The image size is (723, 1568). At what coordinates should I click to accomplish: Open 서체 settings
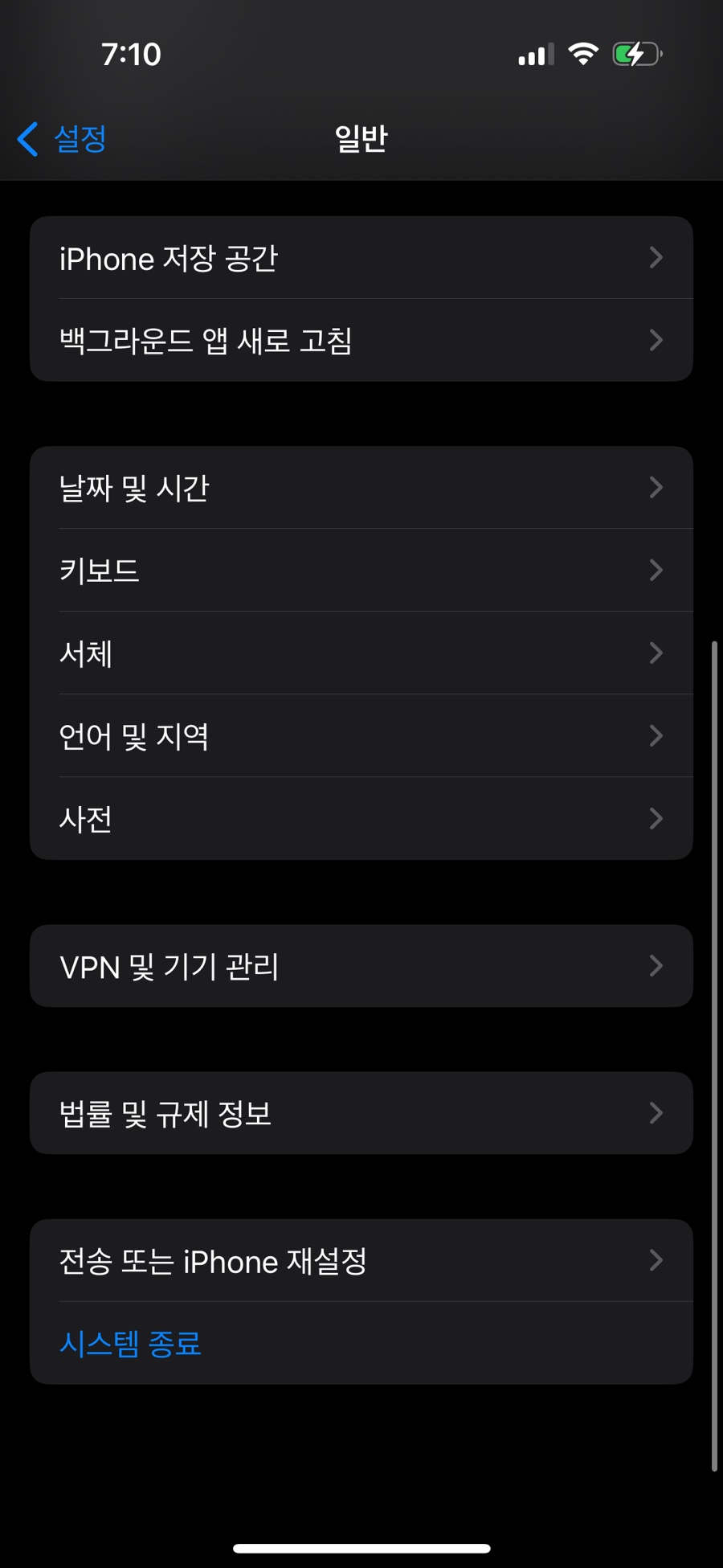pyautogui.click(x=361, y=653)
